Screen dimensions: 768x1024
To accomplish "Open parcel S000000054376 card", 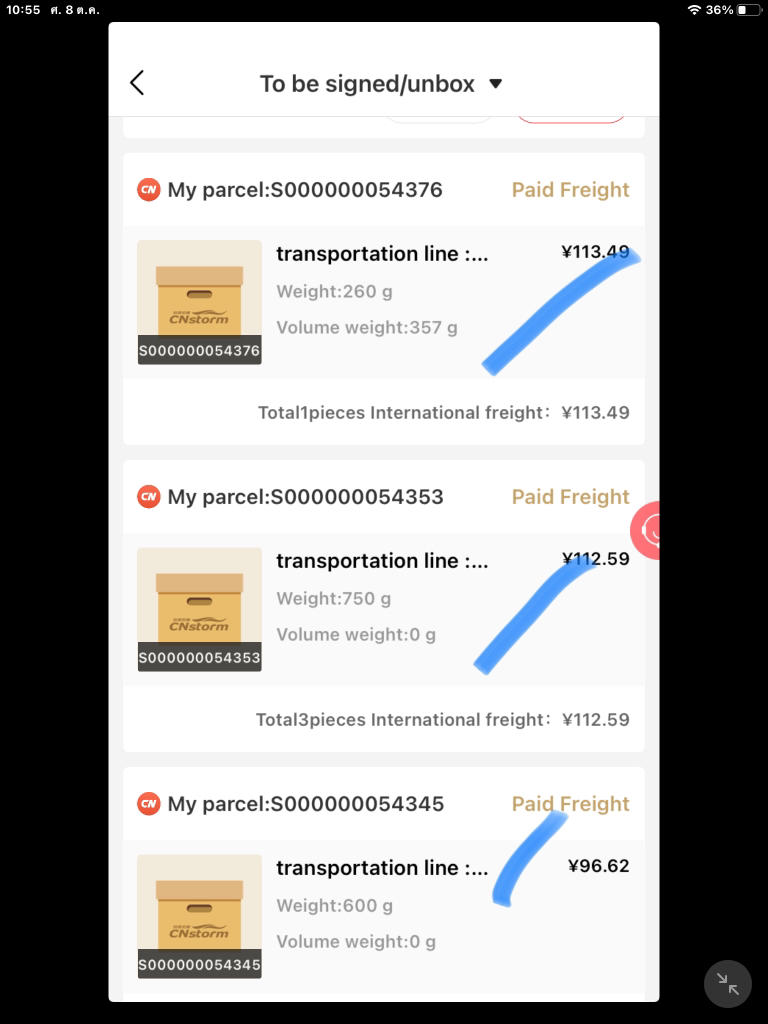I will (x=383, y=302).
